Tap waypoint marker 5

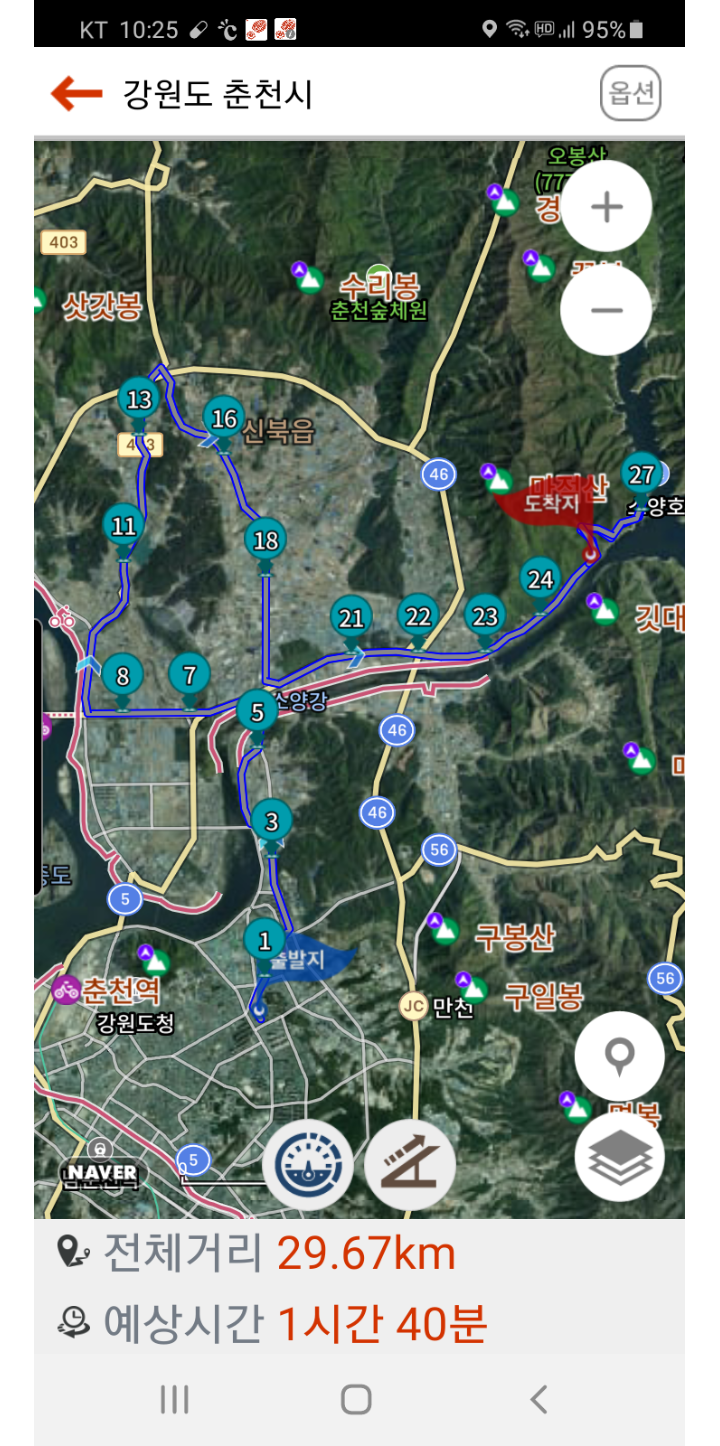[x=257, y=714]
